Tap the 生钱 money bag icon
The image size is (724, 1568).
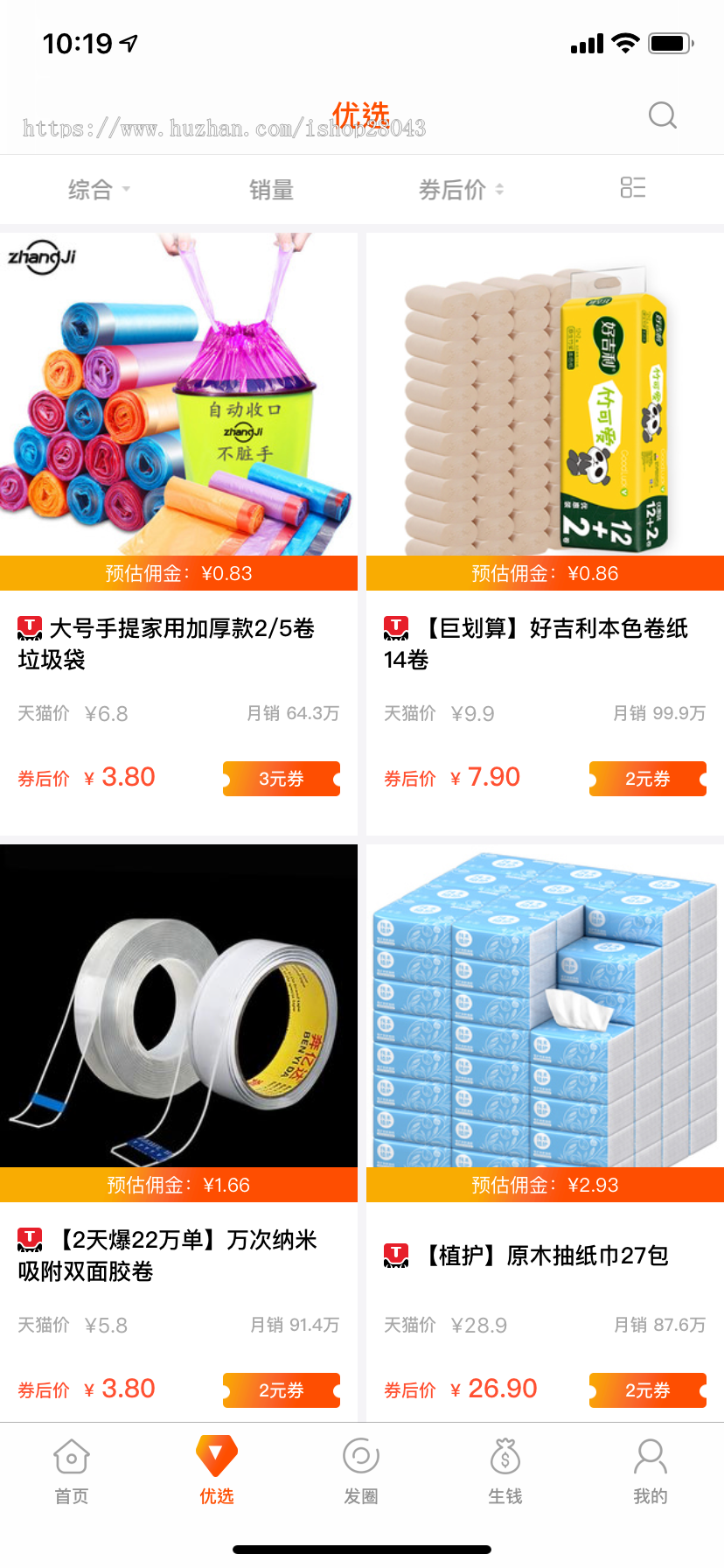coord(506,1455)
